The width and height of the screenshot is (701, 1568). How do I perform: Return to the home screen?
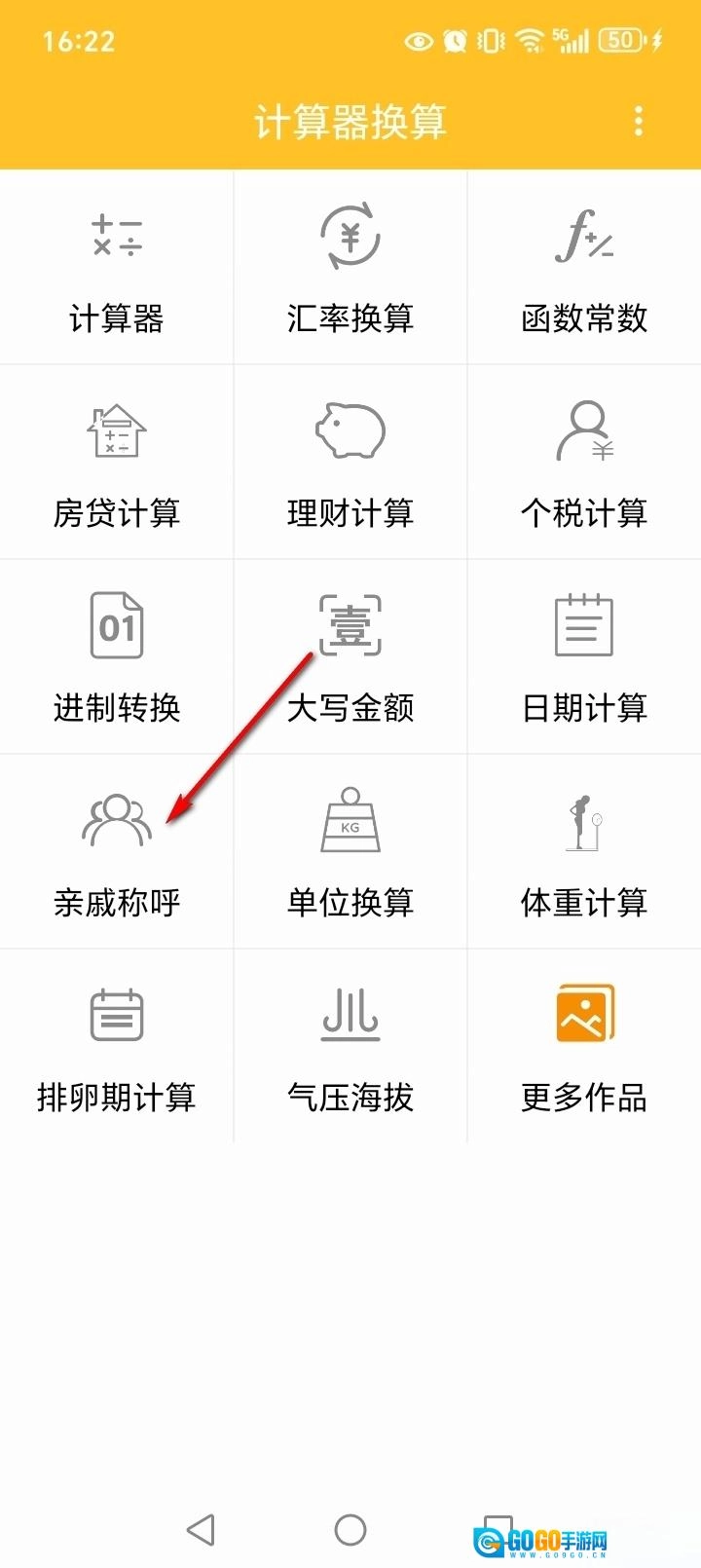(x=350, y=1529)
